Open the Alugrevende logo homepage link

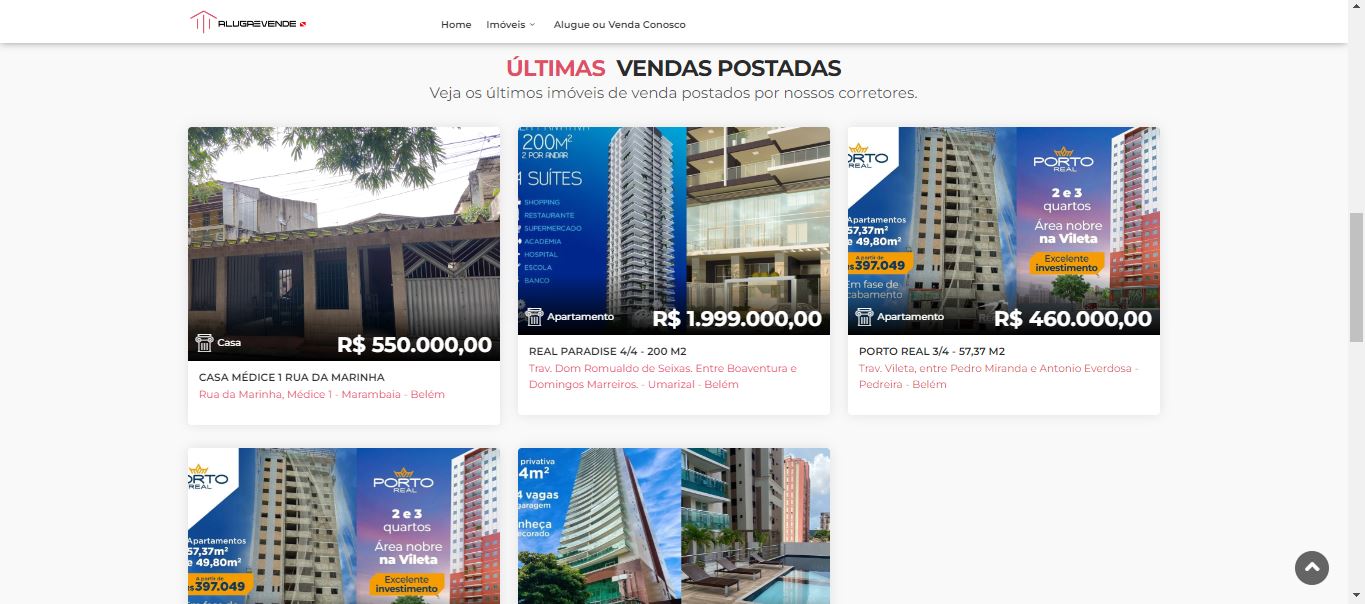(x=248, y=22)
